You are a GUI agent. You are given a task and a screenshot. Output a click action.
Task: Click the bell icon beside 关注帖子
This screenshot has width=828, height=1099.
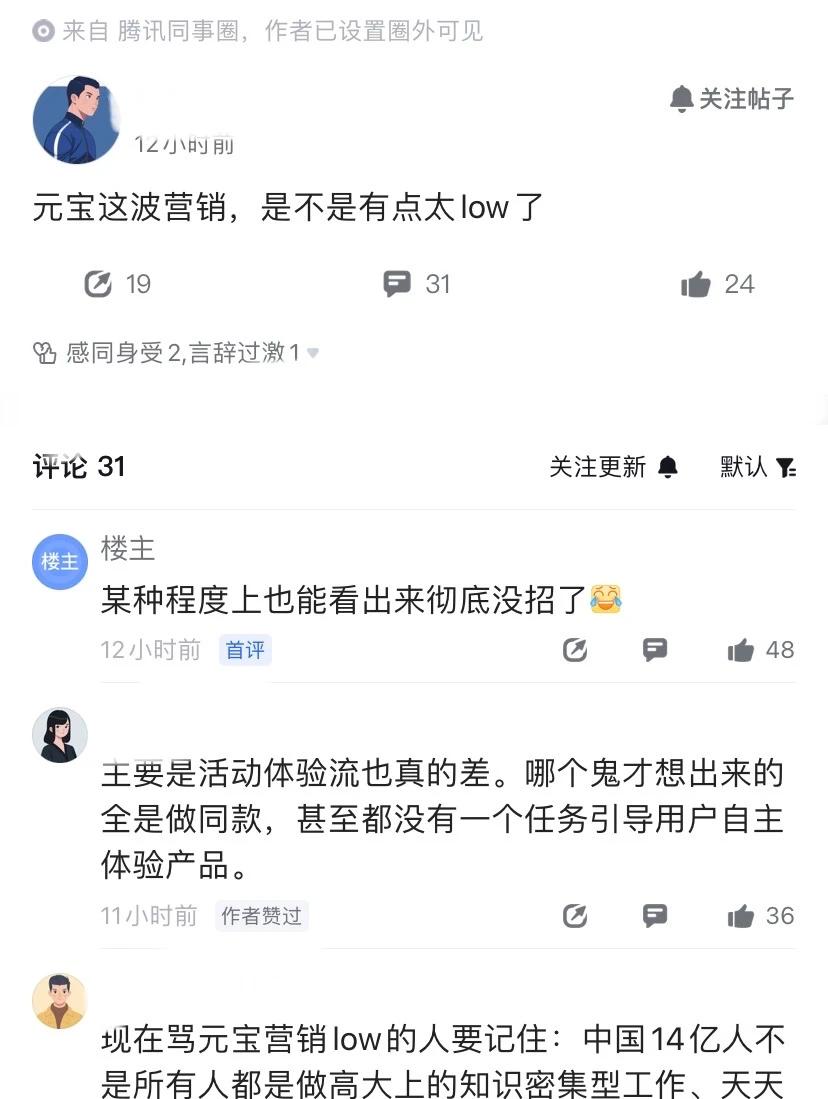point(683,99)
